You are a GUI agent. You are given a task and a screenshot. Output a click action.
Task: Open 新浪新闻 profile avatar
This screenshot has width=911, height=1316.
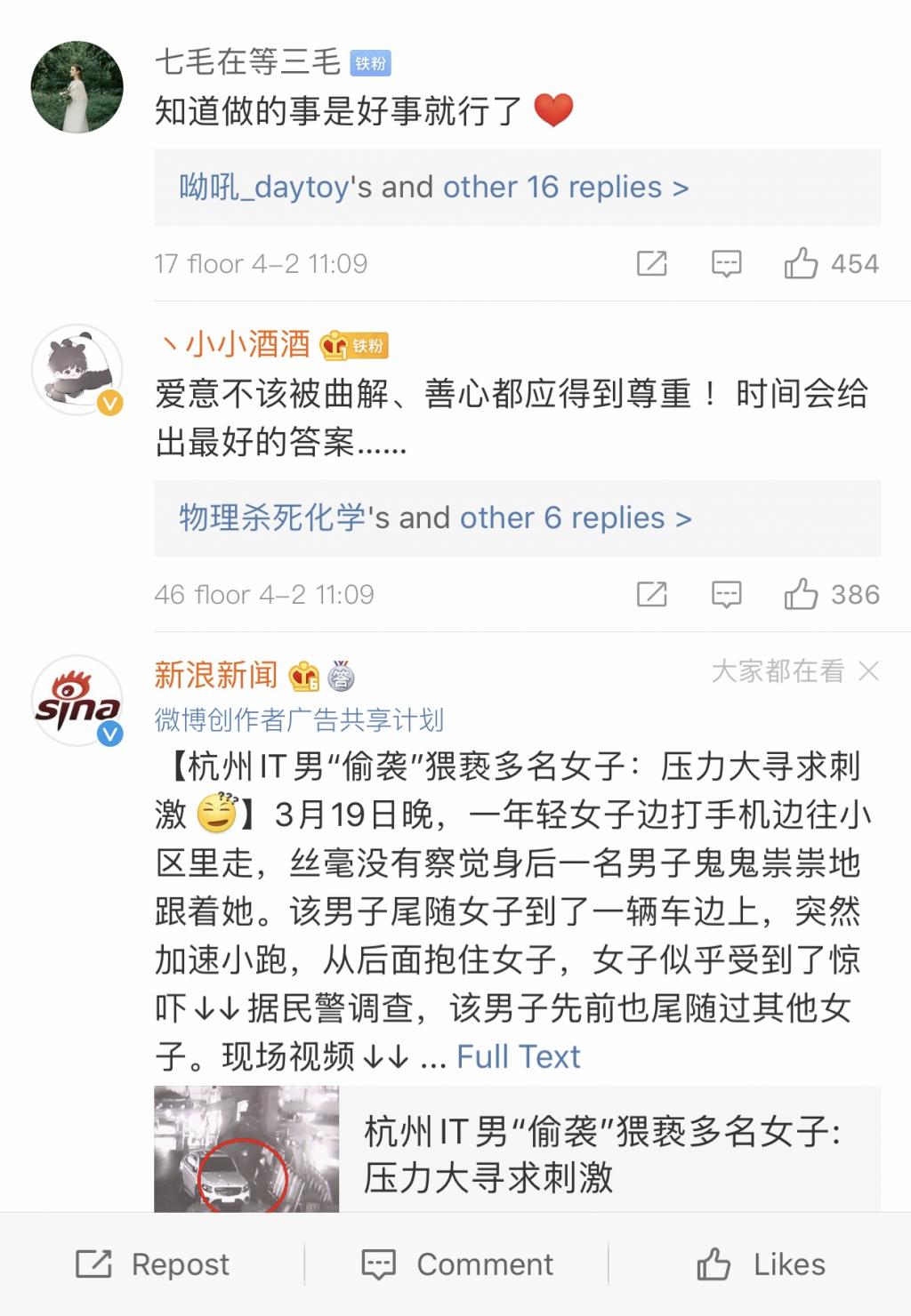[x=77, y=701]
